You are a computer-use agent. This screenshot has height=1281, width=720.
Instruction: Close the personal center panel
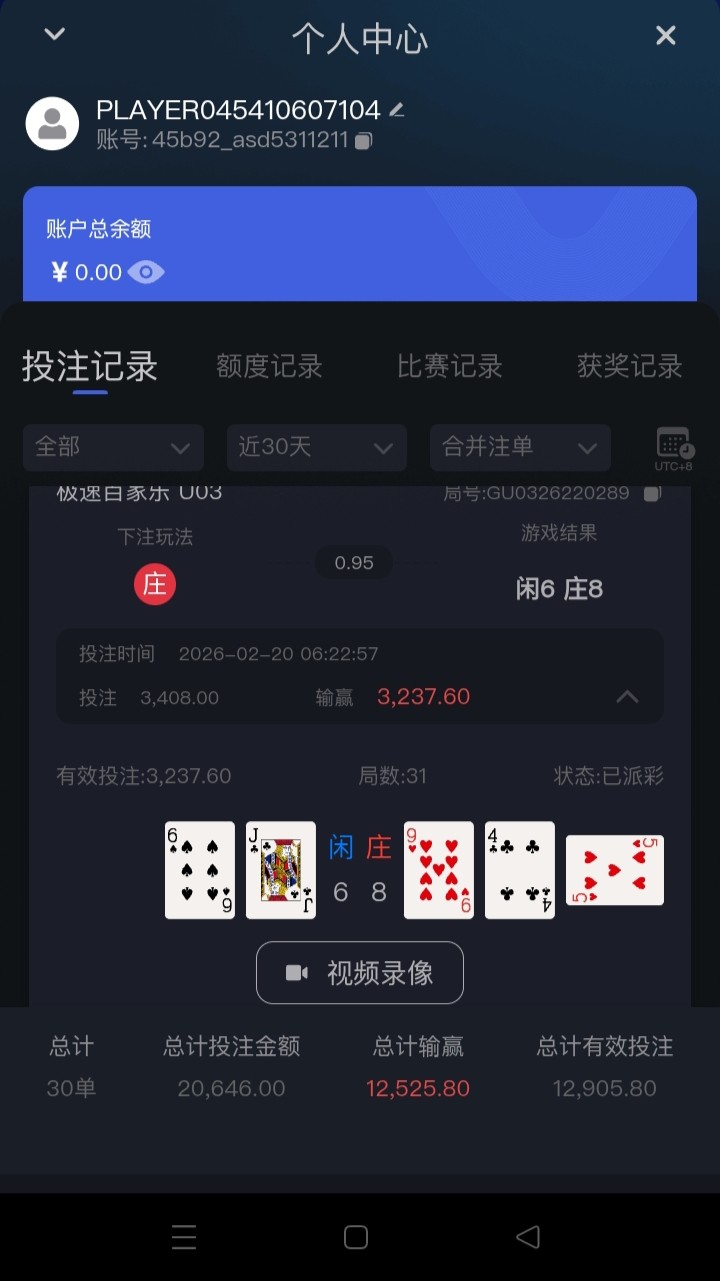coord(665,37)
